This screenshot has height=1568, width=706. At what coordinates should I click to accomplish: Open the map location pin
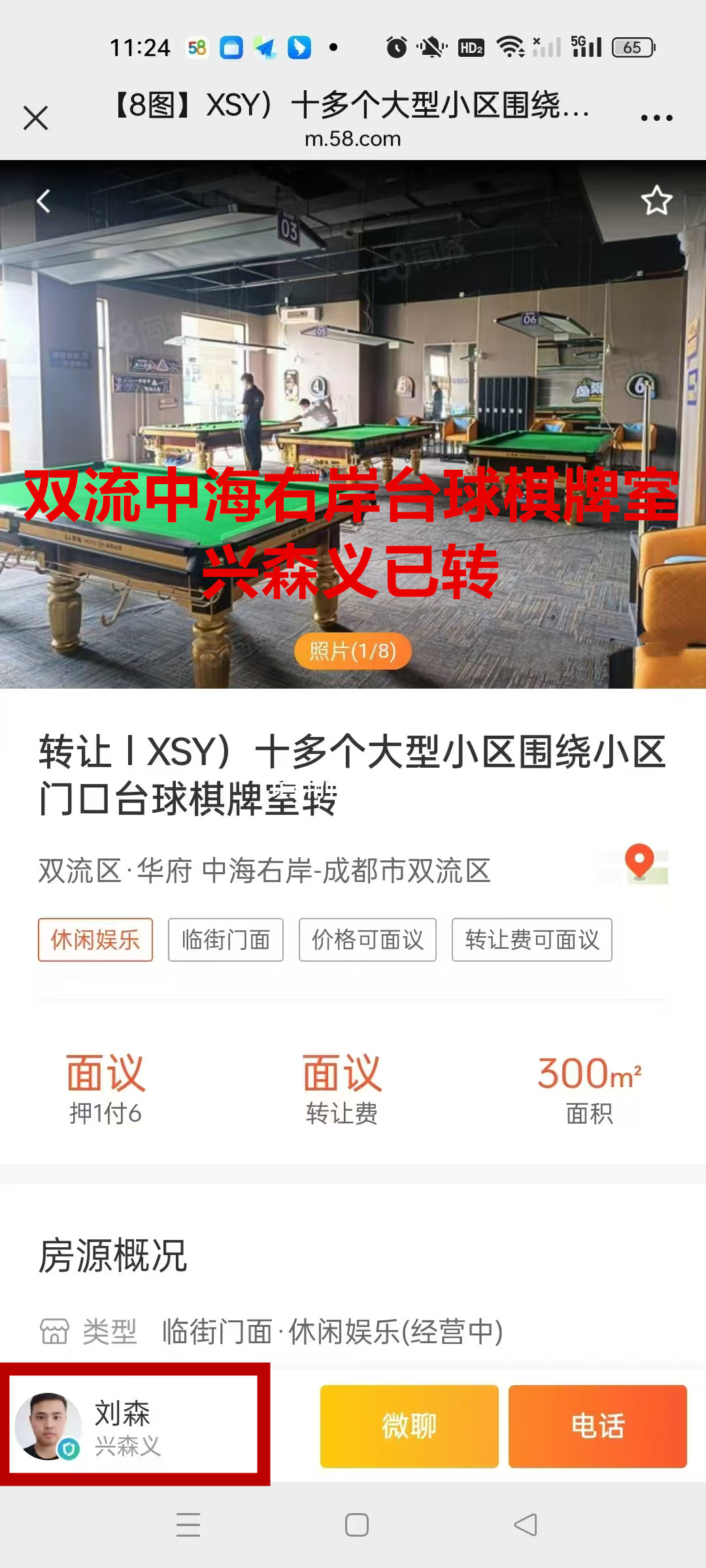(x=641, y=864)
